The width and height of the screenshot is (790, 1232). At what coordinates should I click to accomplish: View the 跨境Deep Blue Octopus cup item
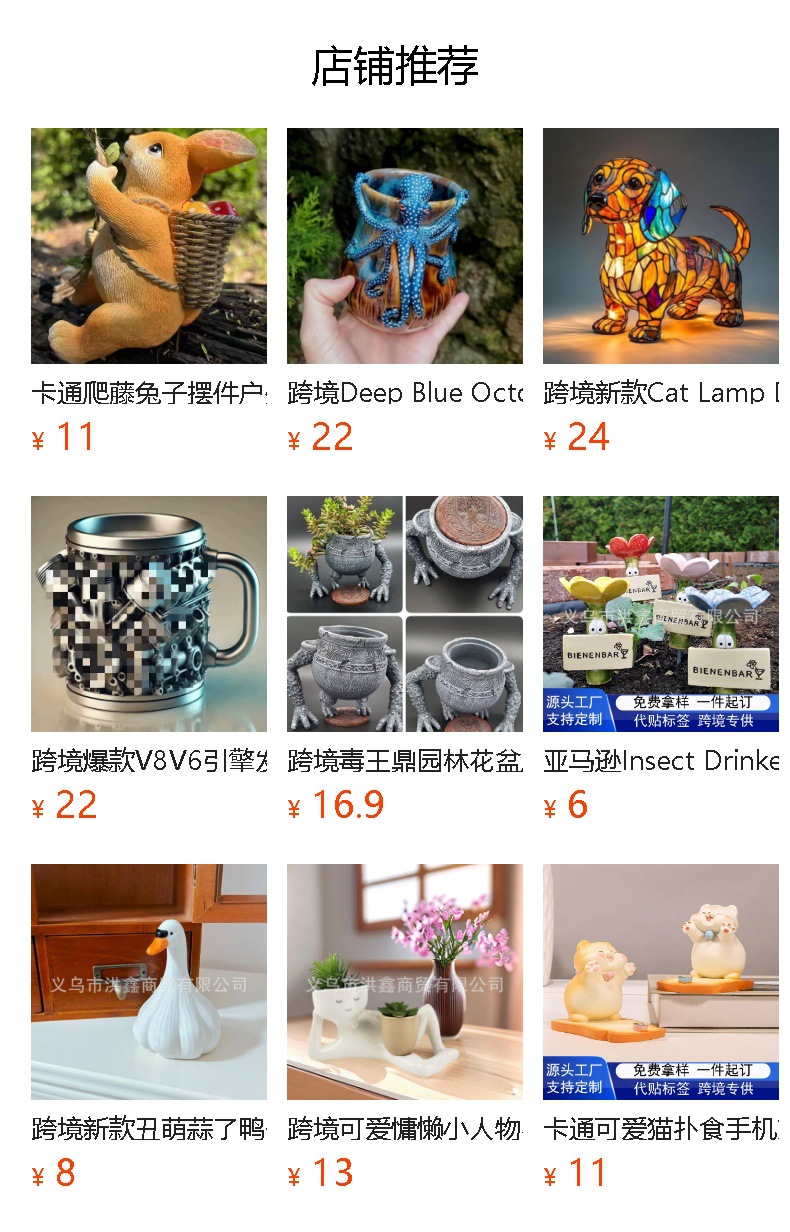pyautogui.click(x=404, y=246)
